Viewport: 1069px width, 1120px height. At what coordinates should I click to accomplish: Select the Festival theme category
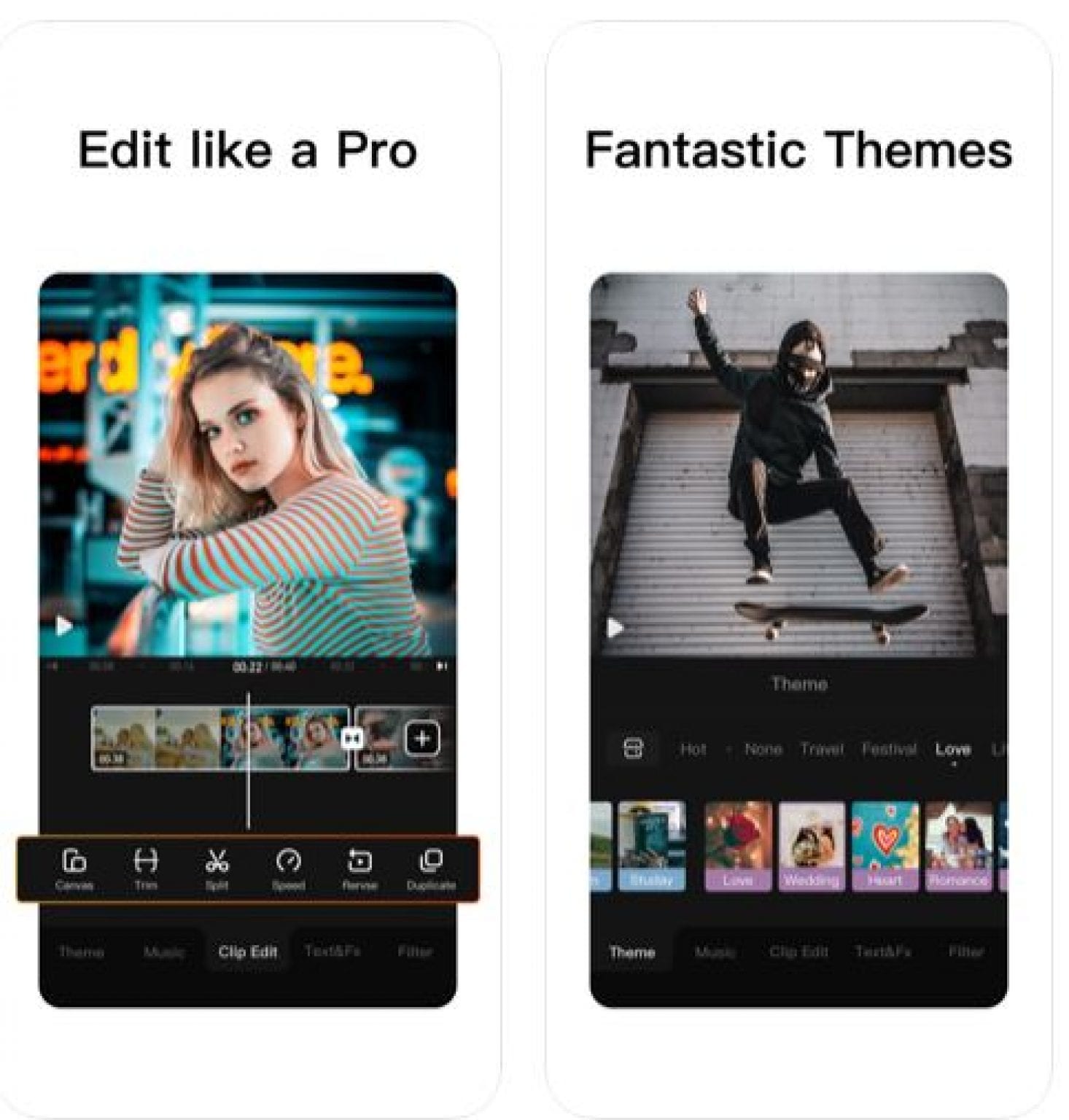(889, 749)
